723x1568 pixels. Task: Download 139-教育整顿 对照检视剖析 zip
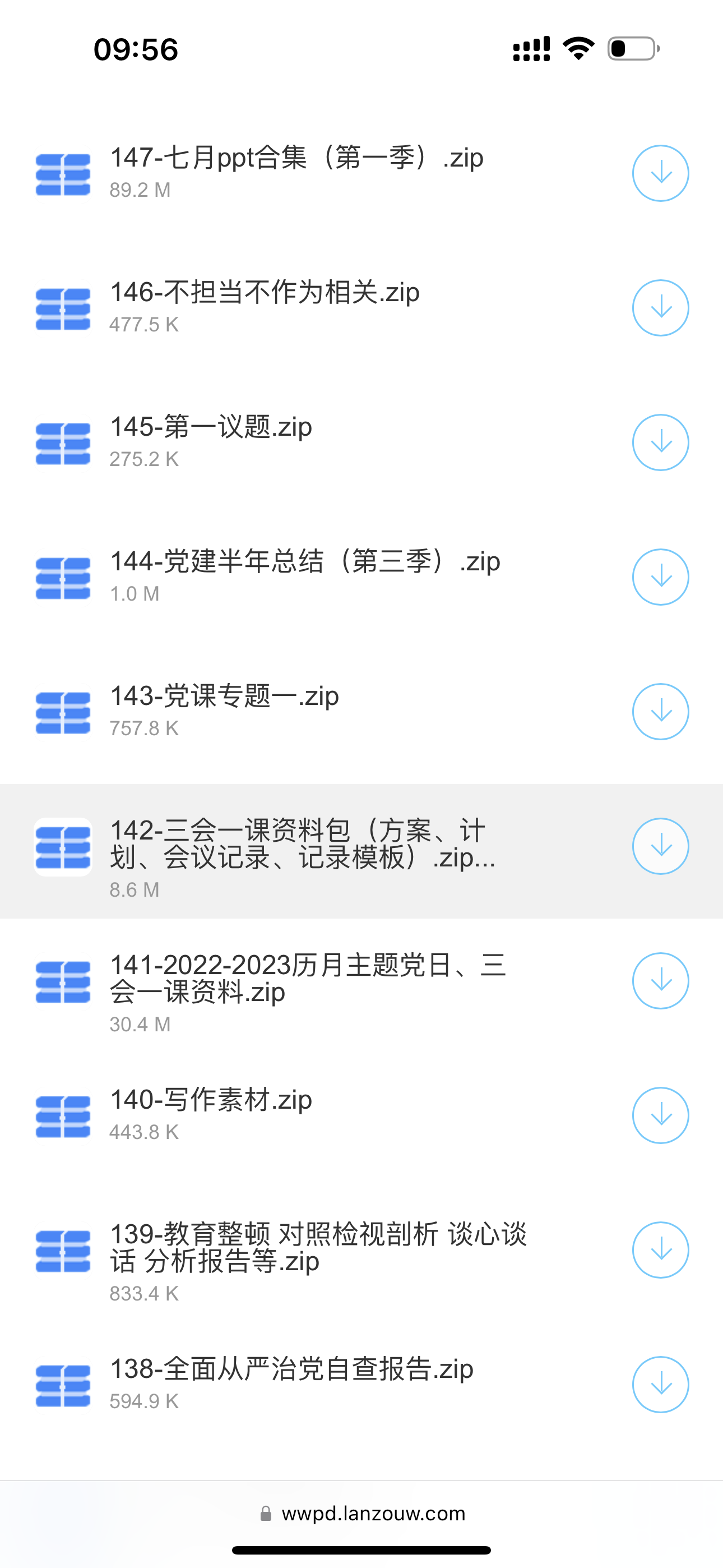click(660, 1249)
